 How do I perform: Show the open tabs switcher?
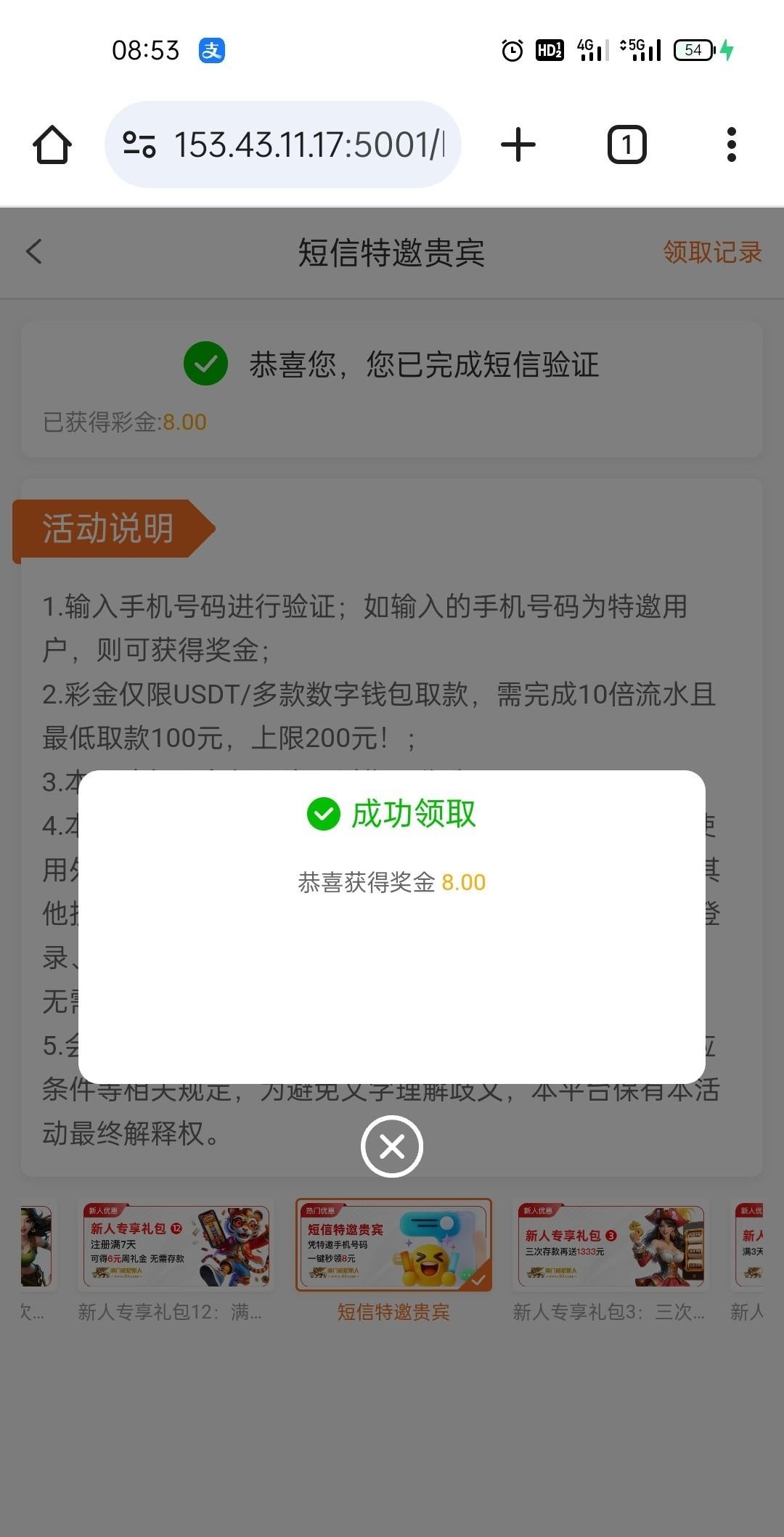(x=626, y=144)
